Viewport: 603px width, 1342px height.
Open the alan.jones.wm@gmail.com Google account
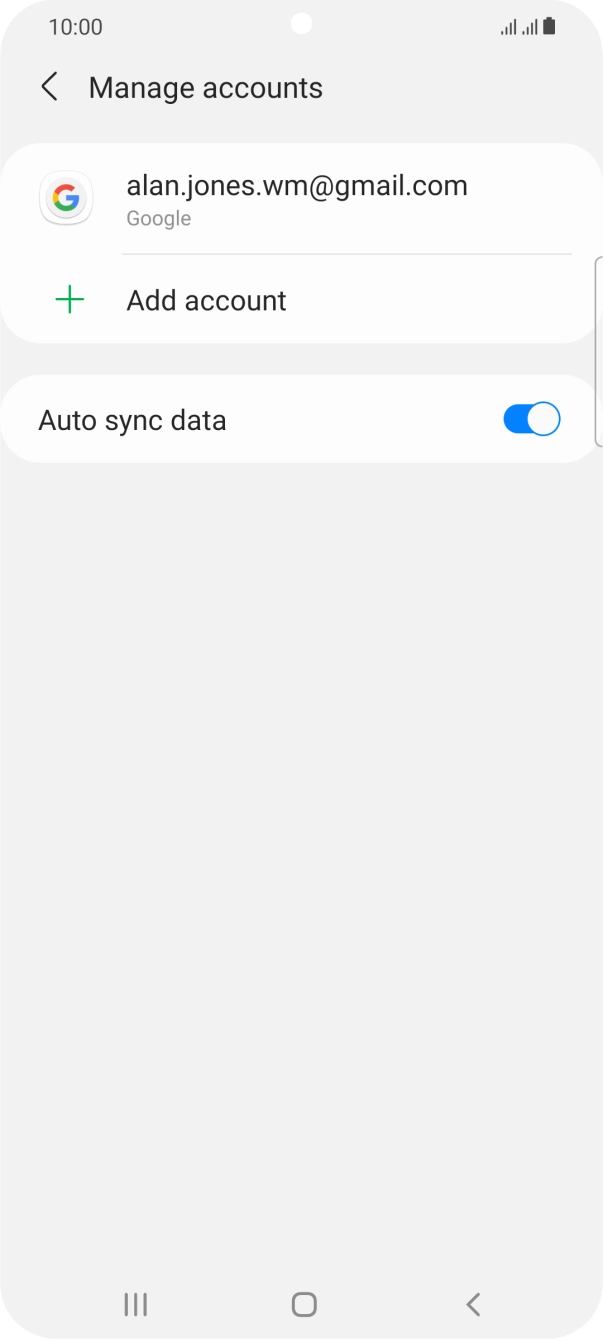click(300, 199)
